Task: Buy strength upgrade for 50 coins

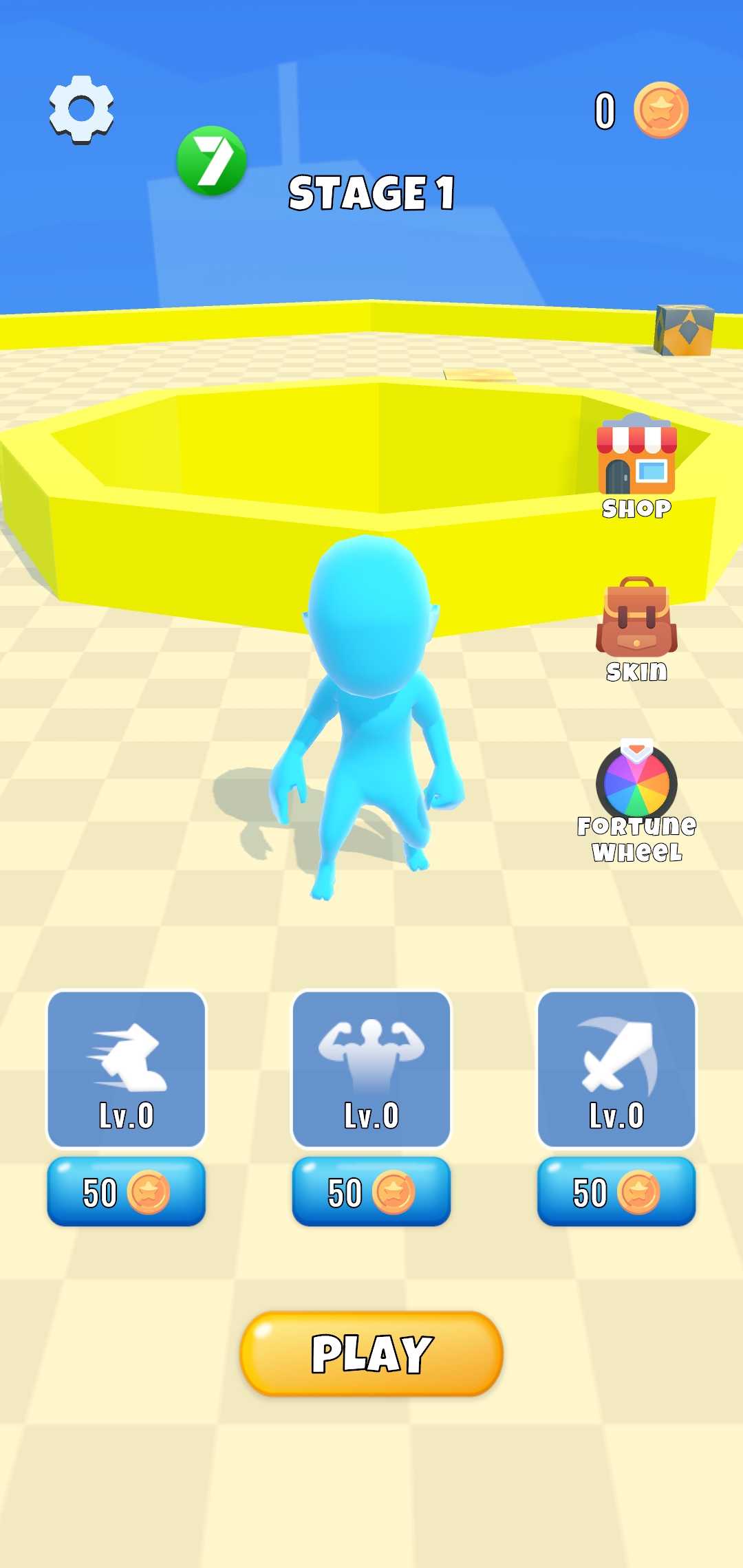Action: (x=371, y=1192)
